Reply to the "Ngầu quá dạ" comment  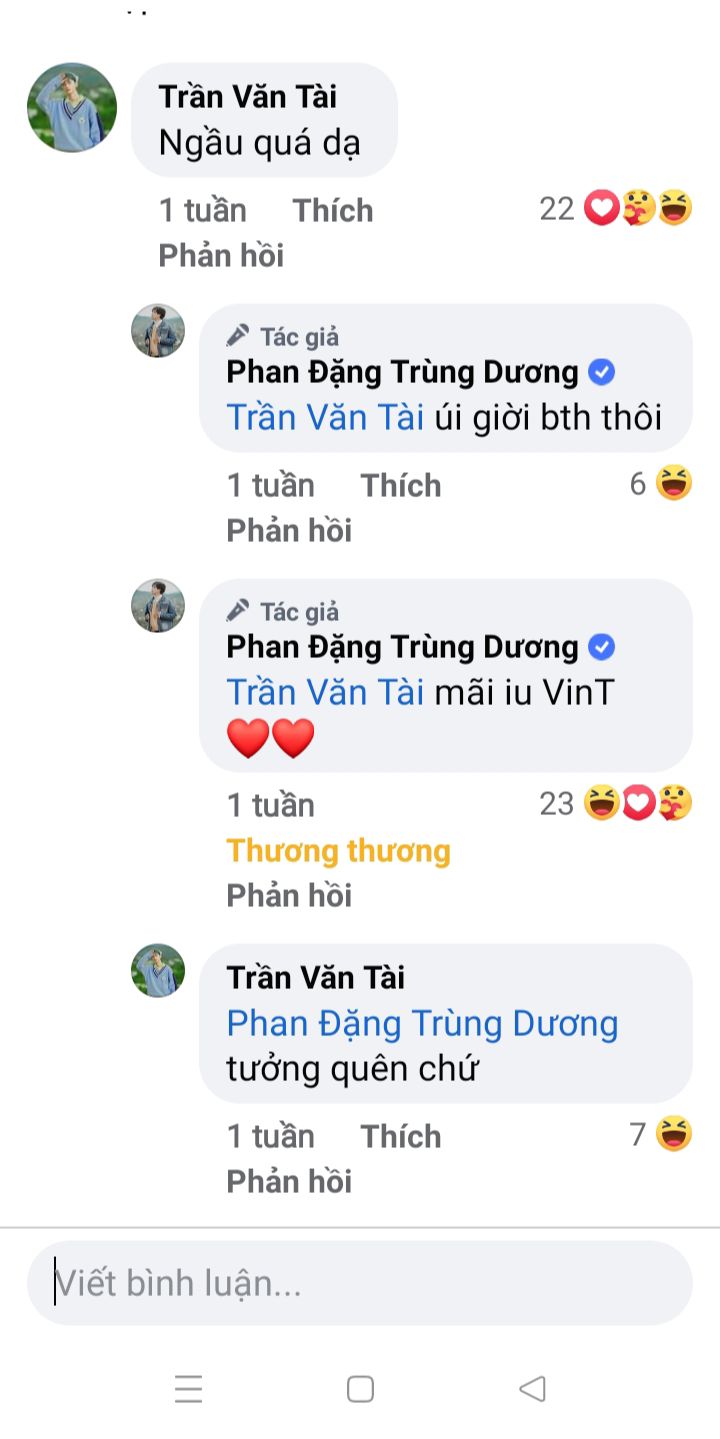pyautogui.click(x=221, y=256)
